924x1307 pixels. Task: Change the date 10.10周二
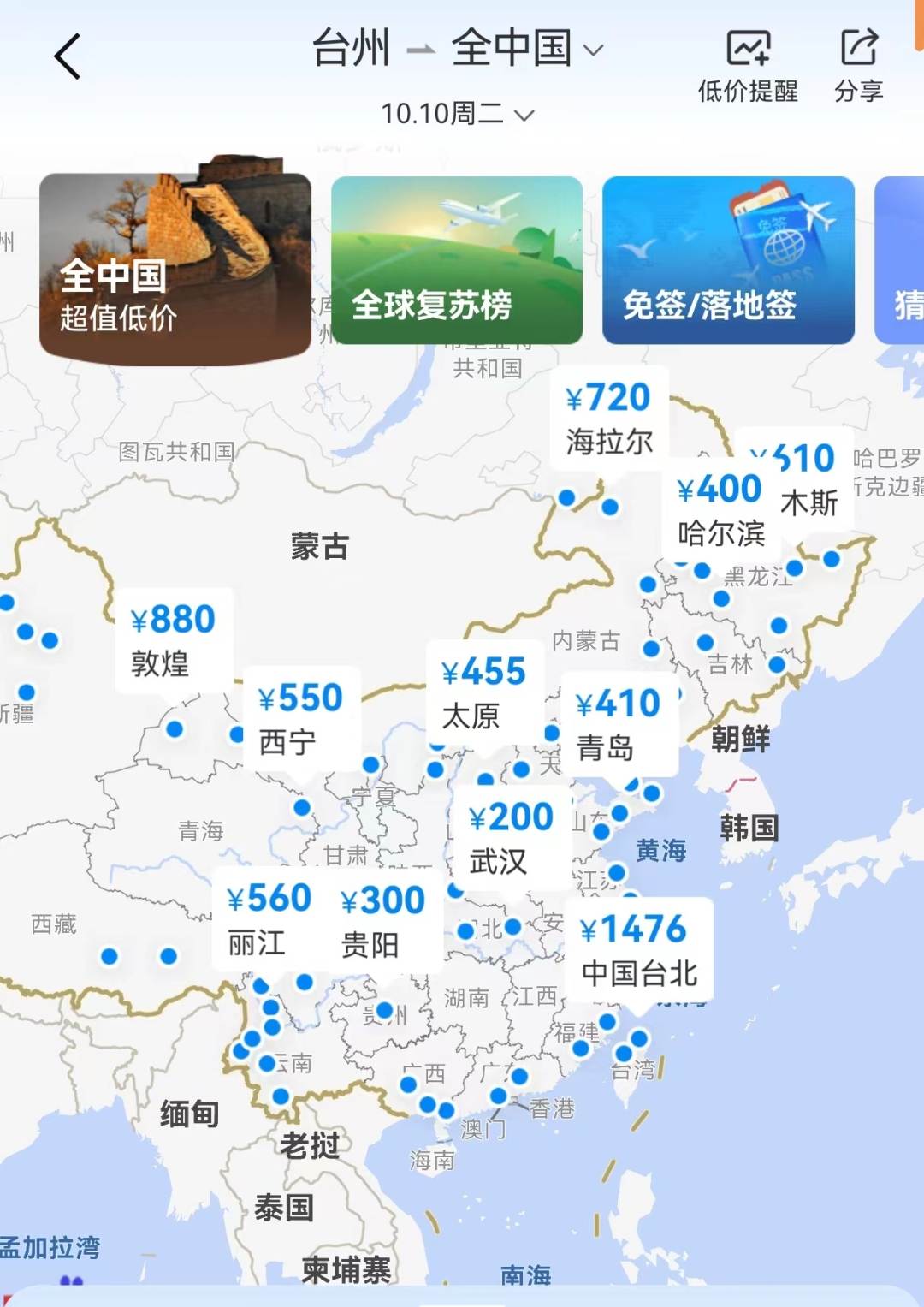457,113
